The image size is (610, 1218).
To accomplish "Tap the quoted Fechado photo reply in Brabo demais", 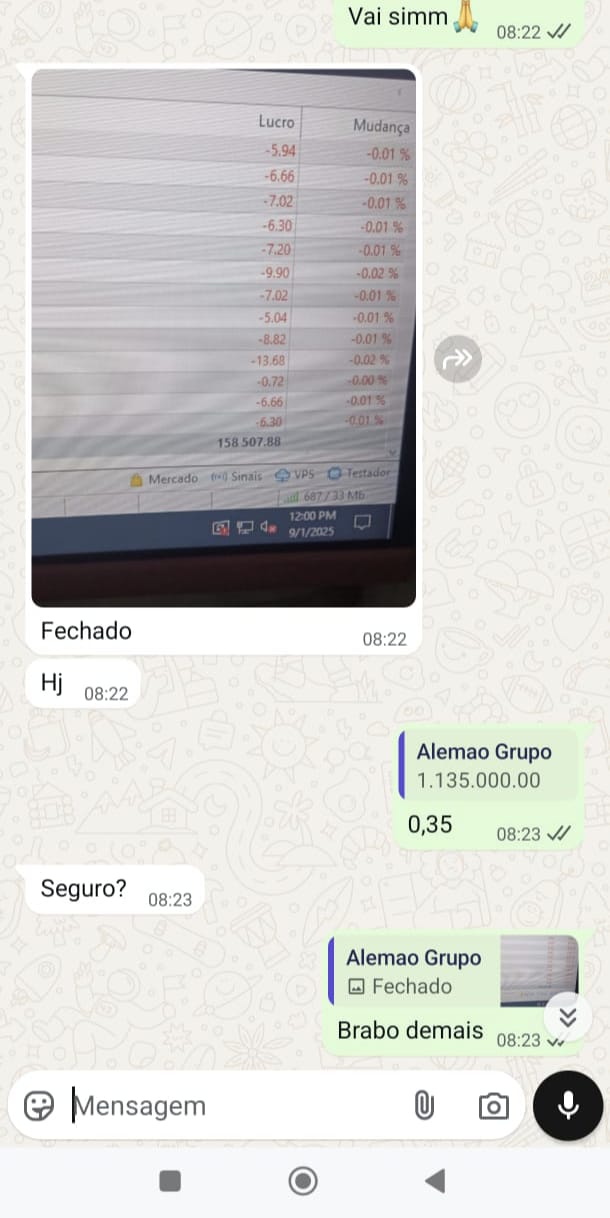I will pos(454,971).
